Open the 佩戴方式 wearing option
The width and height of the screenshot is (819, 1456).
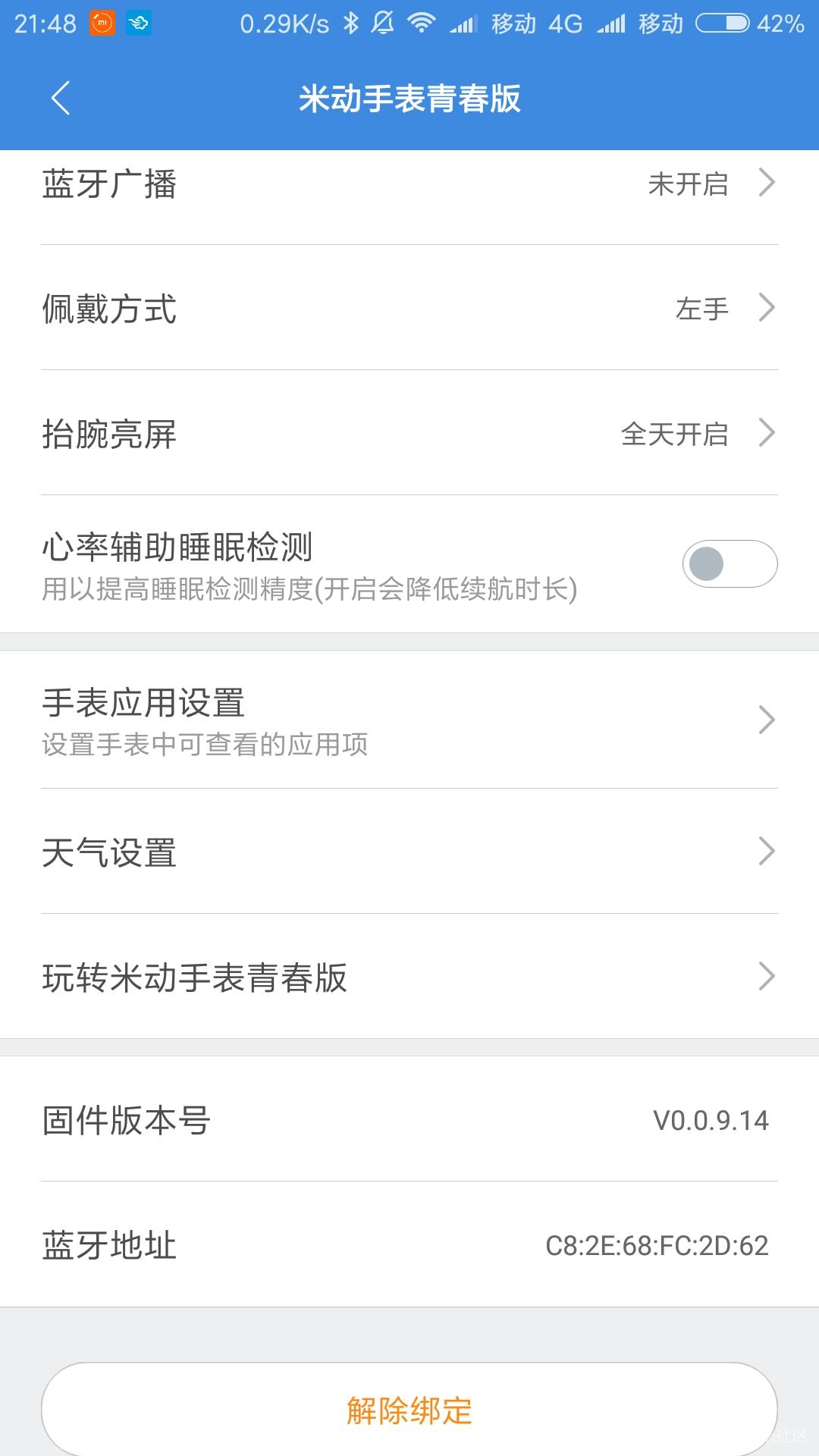point(409,309)
